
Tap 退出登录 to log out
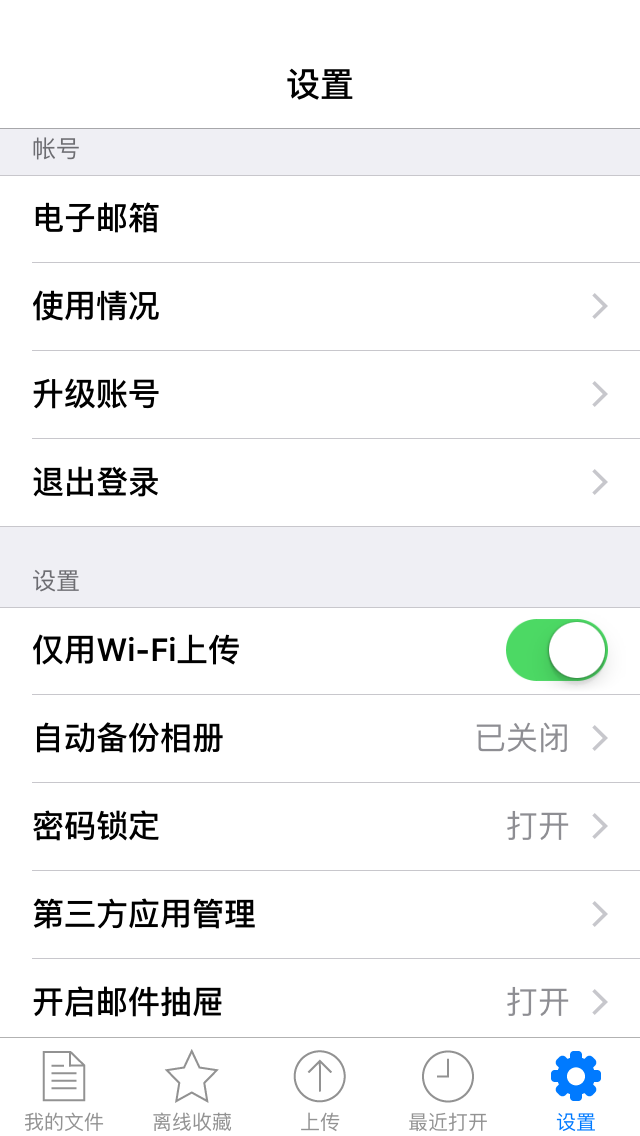pos(320,482)
